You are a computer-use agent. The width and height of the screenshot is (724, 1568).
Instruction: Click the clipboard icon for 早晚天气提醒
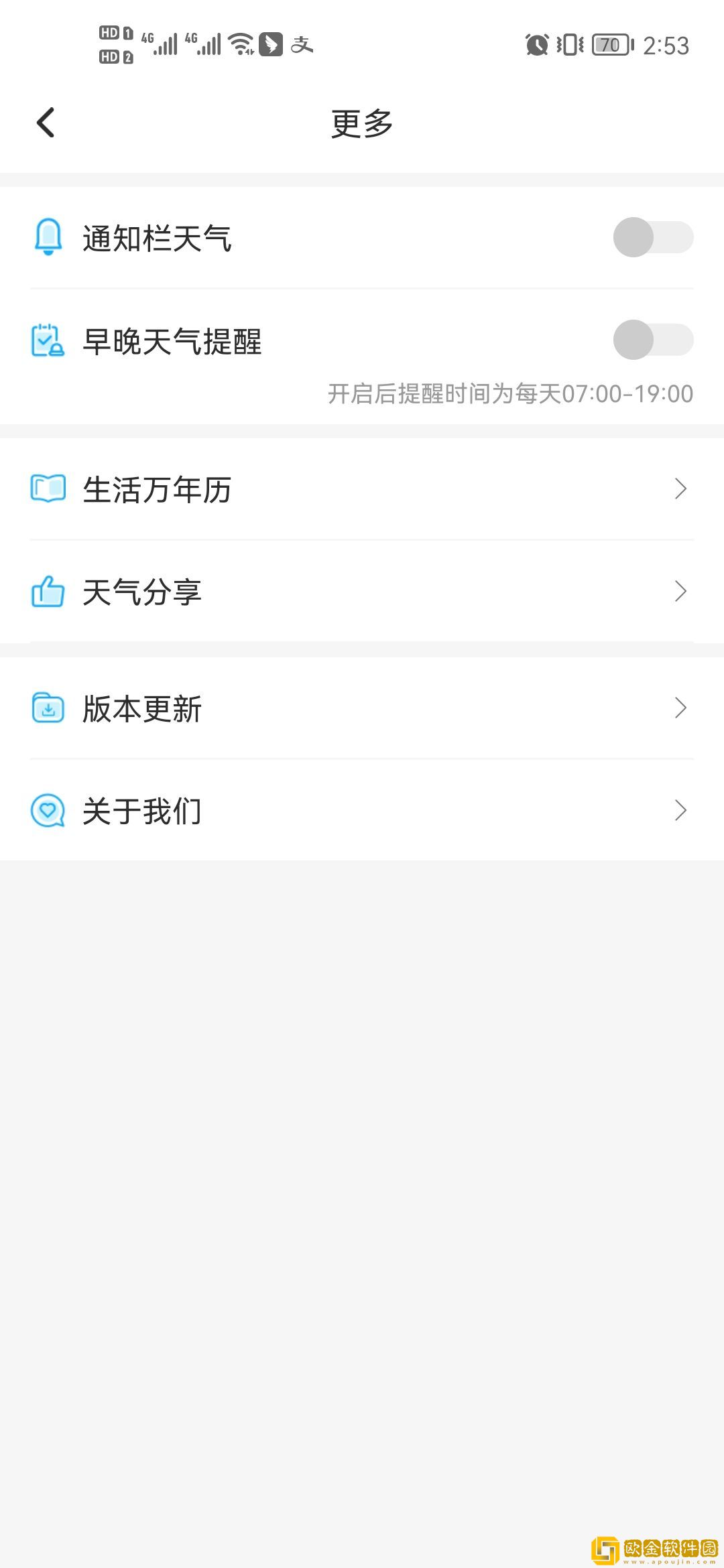tap(47, 340)
